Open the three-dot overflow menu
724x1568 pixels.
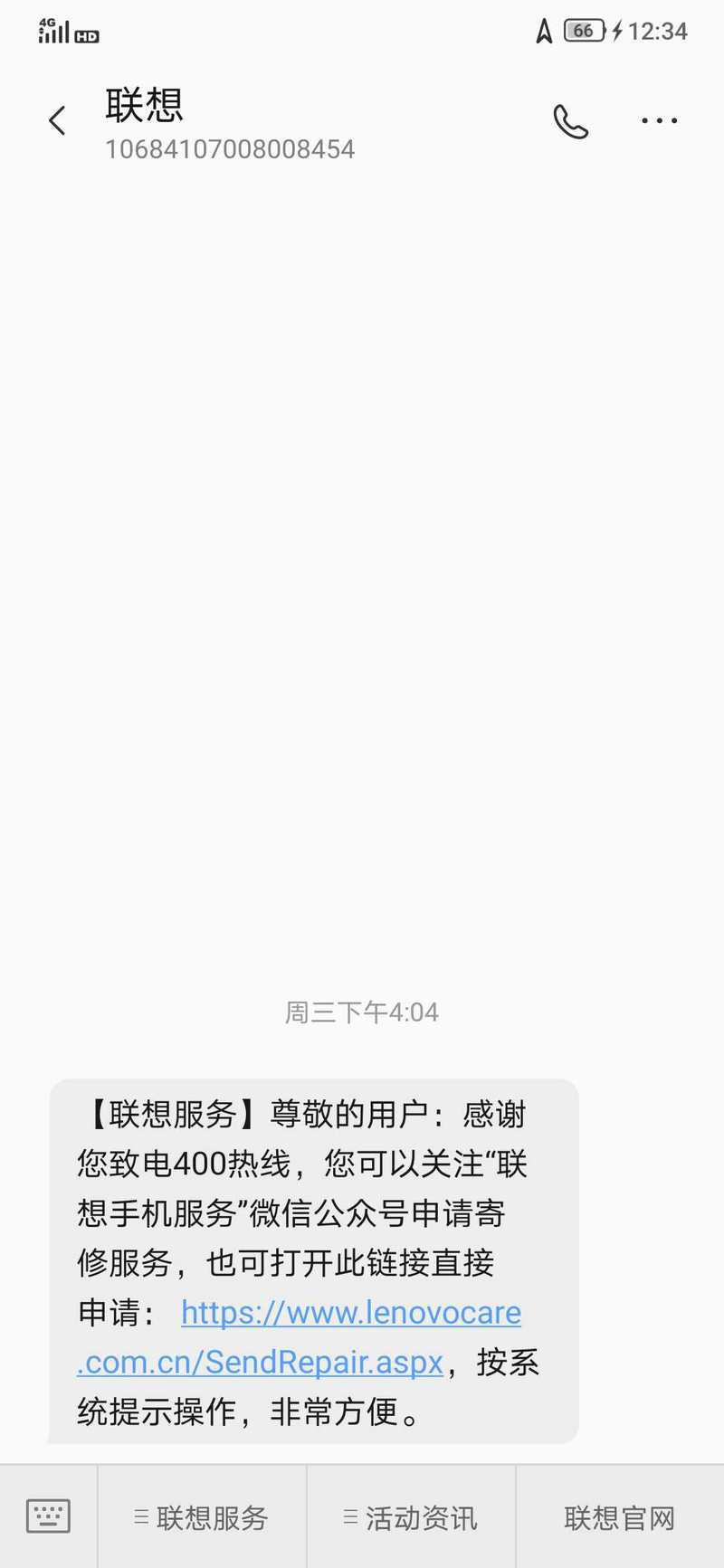click(659, 120)
